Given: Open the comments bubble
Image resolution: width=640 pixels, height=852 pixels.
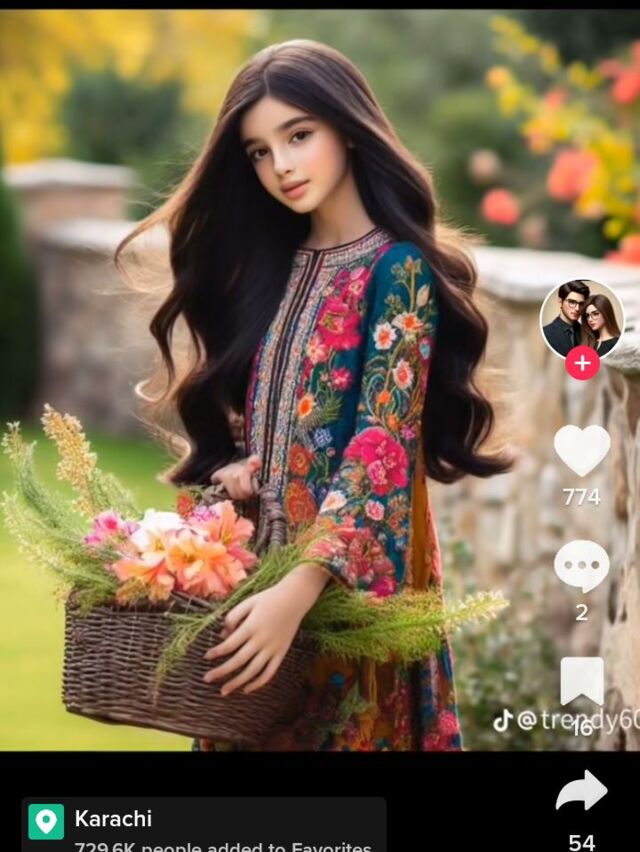Looking at the screenshot, I should (582, 566).
